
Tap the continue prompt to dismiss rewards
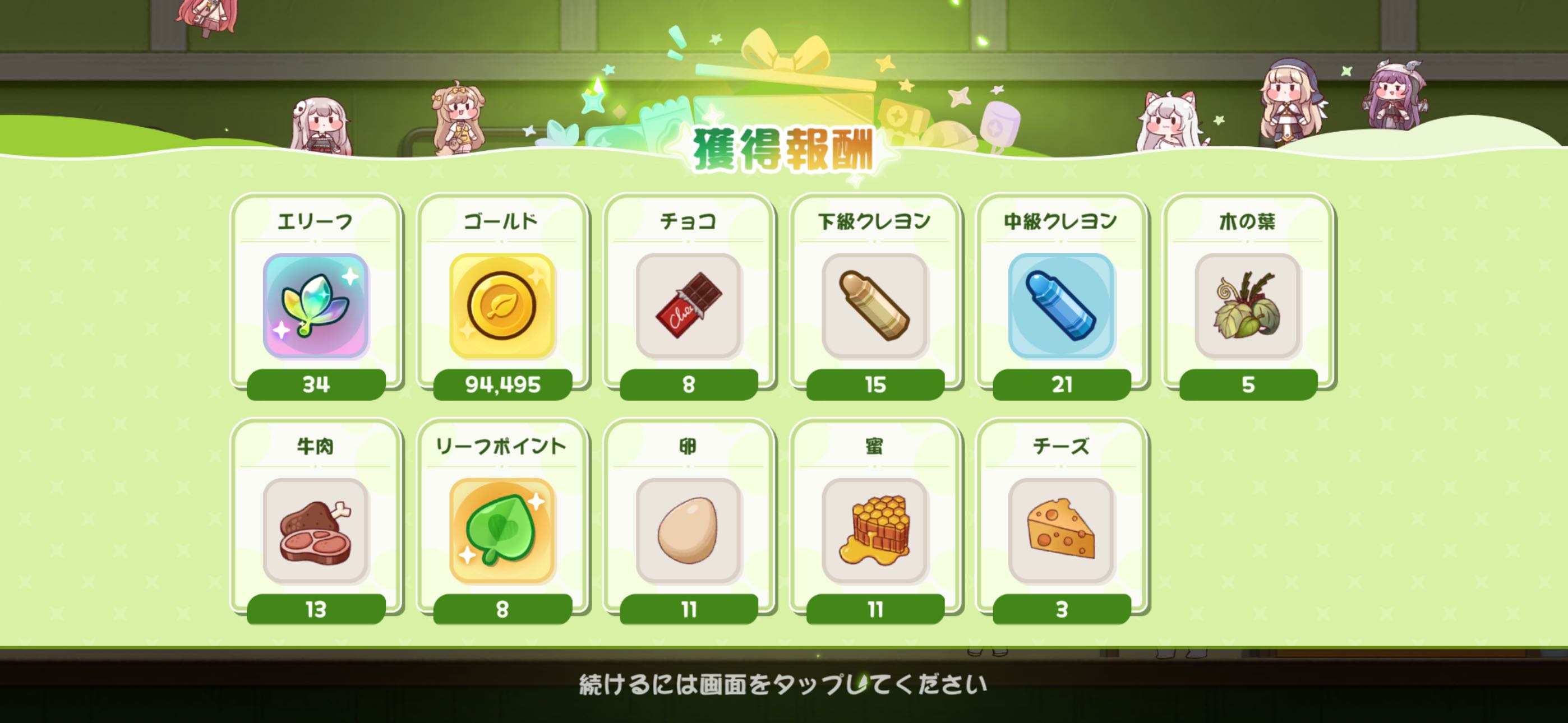pos(782,685)
